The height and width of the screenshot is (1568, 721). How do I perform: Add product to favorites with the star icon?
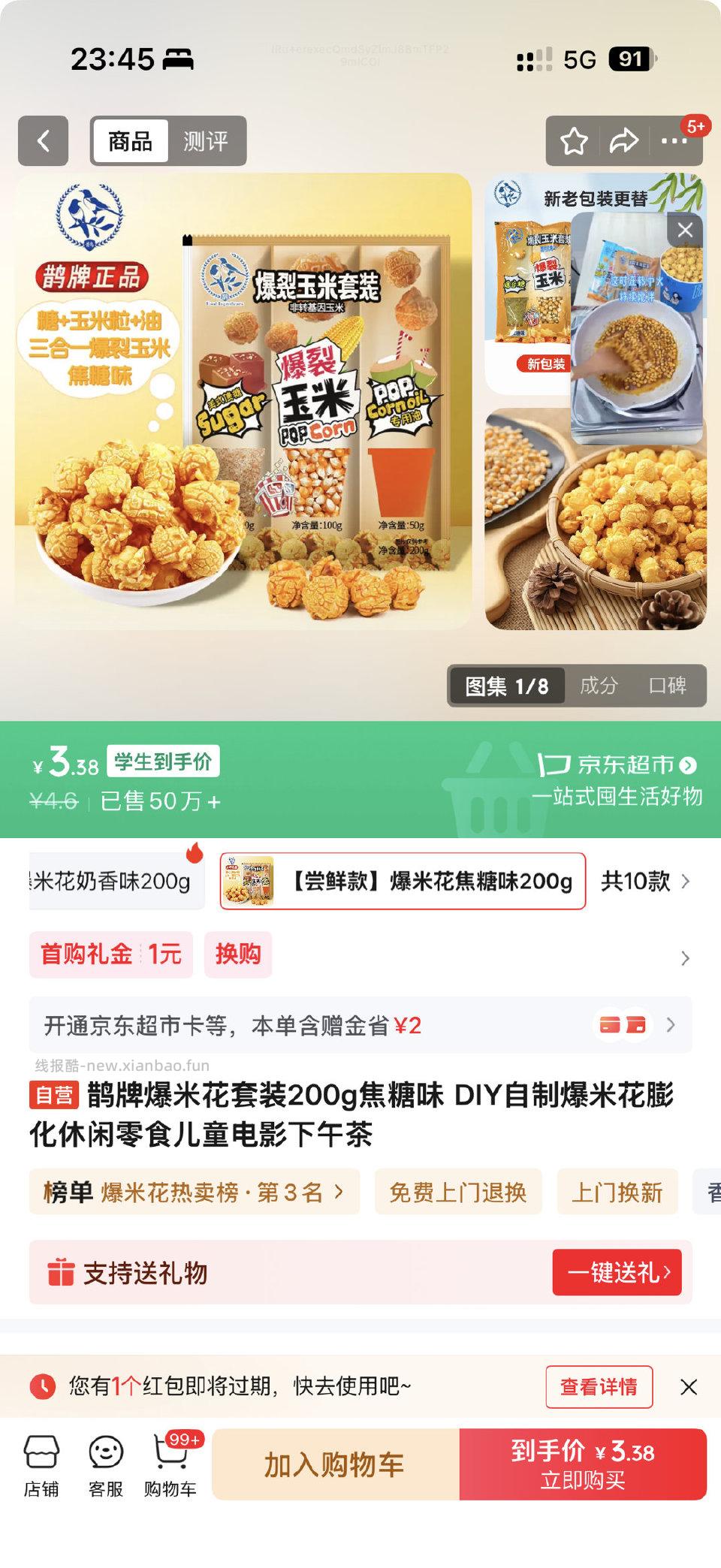click(x=574, y=141)
